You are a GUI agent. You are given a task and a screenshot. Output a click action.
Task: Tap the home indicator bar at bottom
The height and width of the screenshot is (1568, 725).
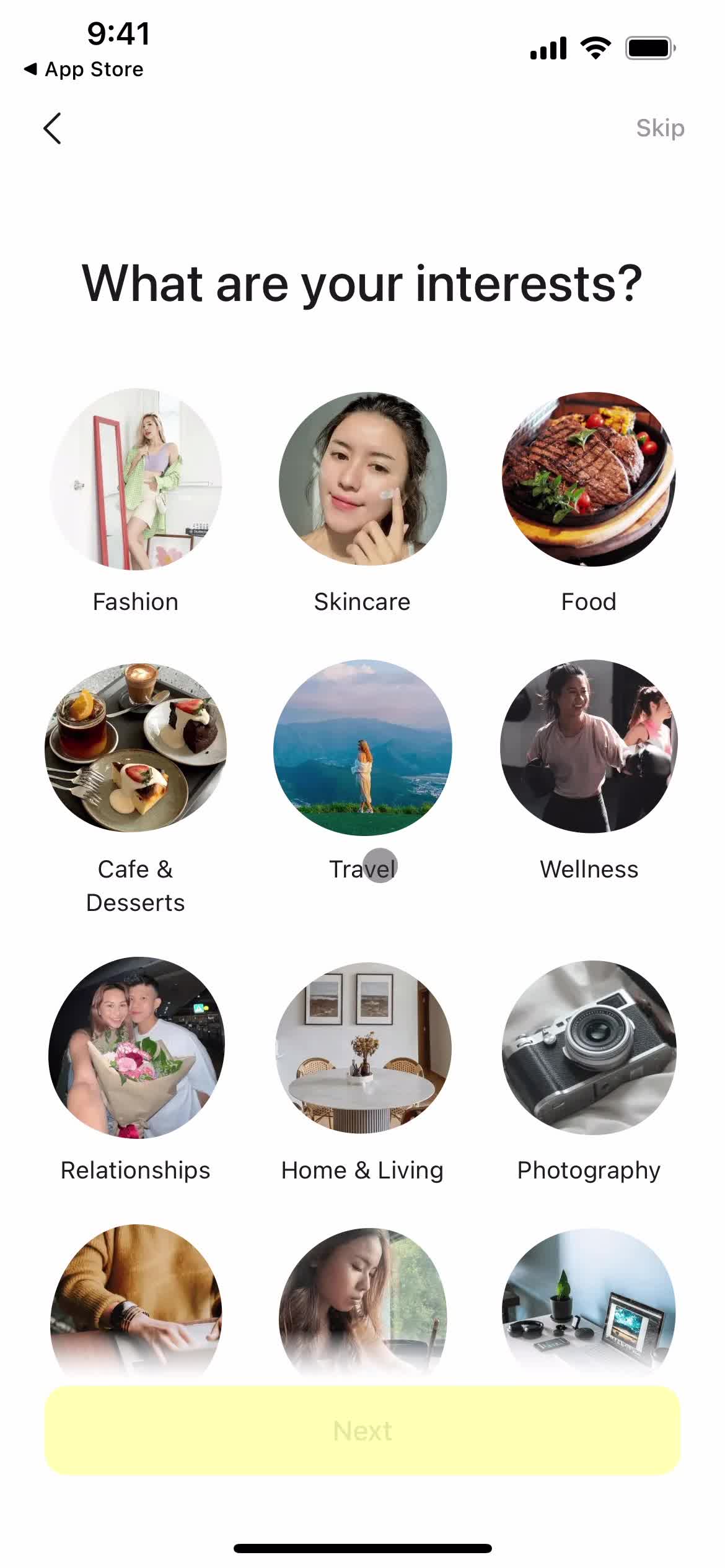pos(362,1548)
